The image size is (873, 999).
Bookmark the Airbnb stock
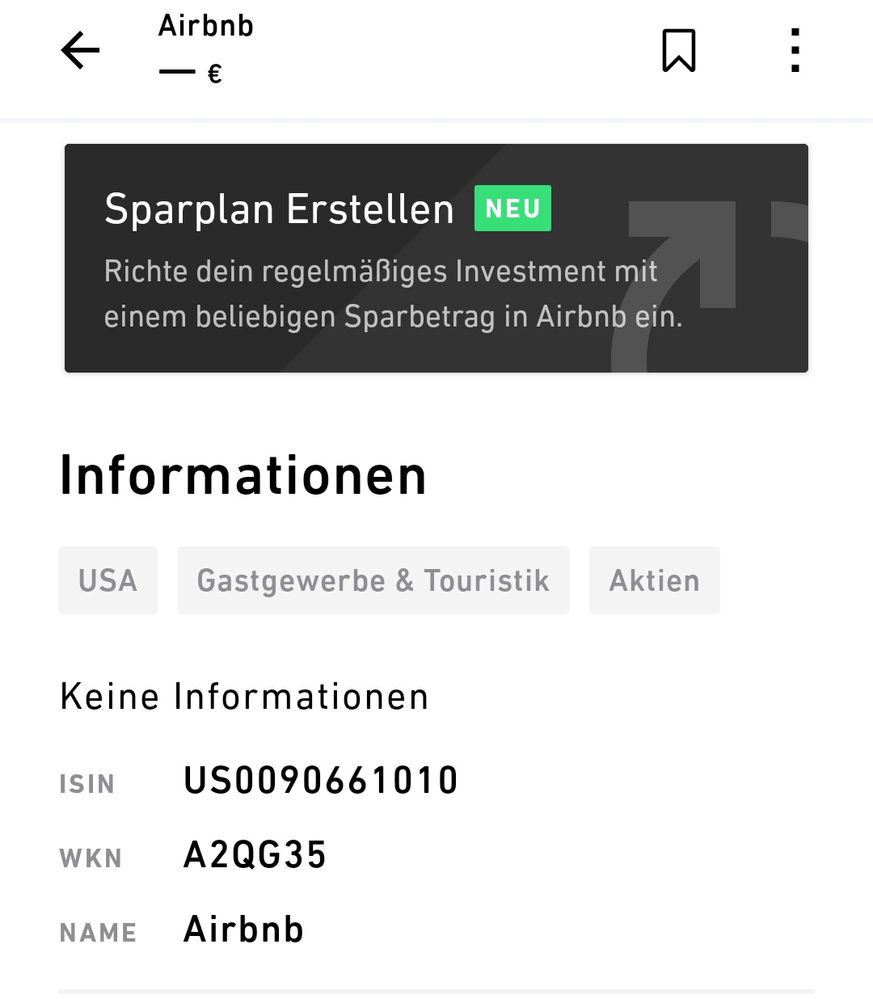679,50
